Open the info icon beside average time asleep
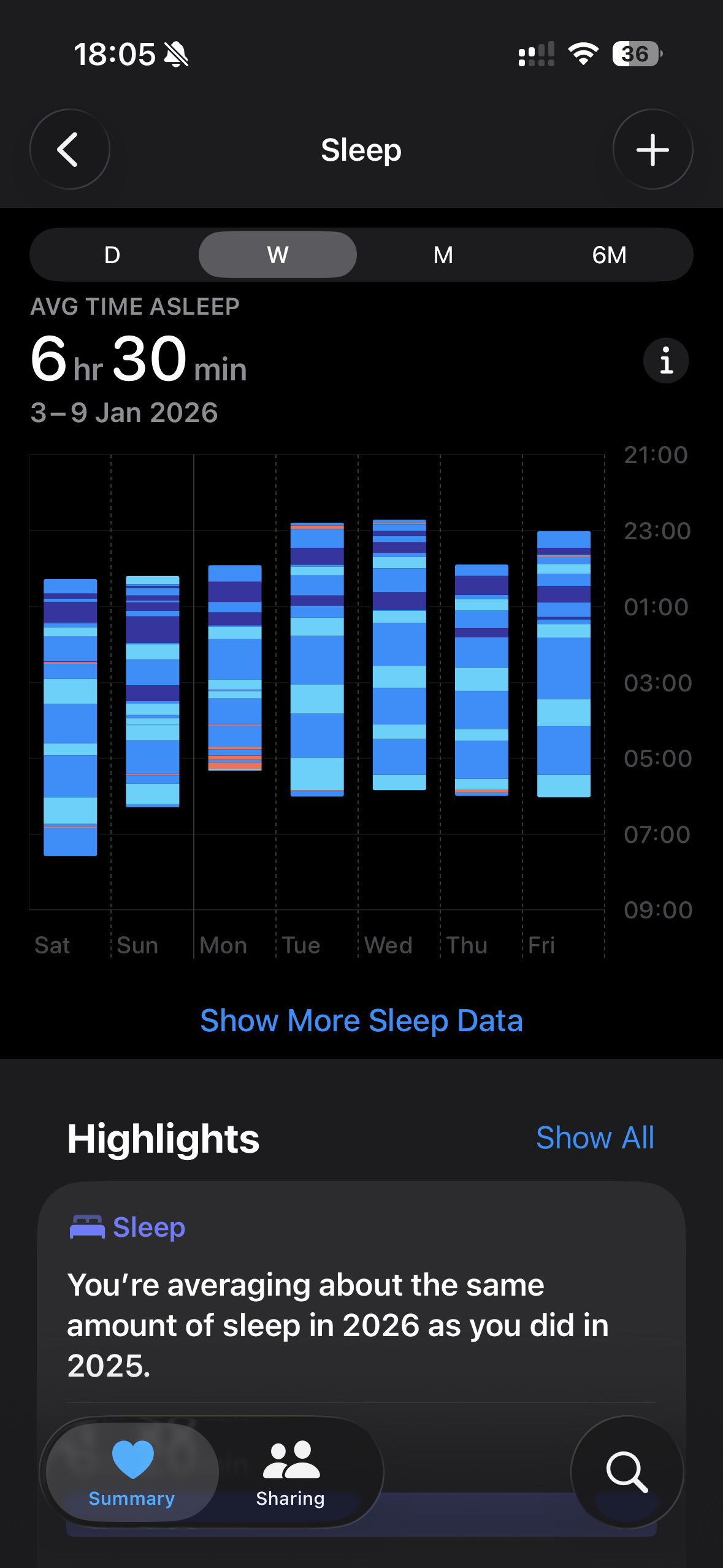The image size is (723, 1568). coord(666,361)
